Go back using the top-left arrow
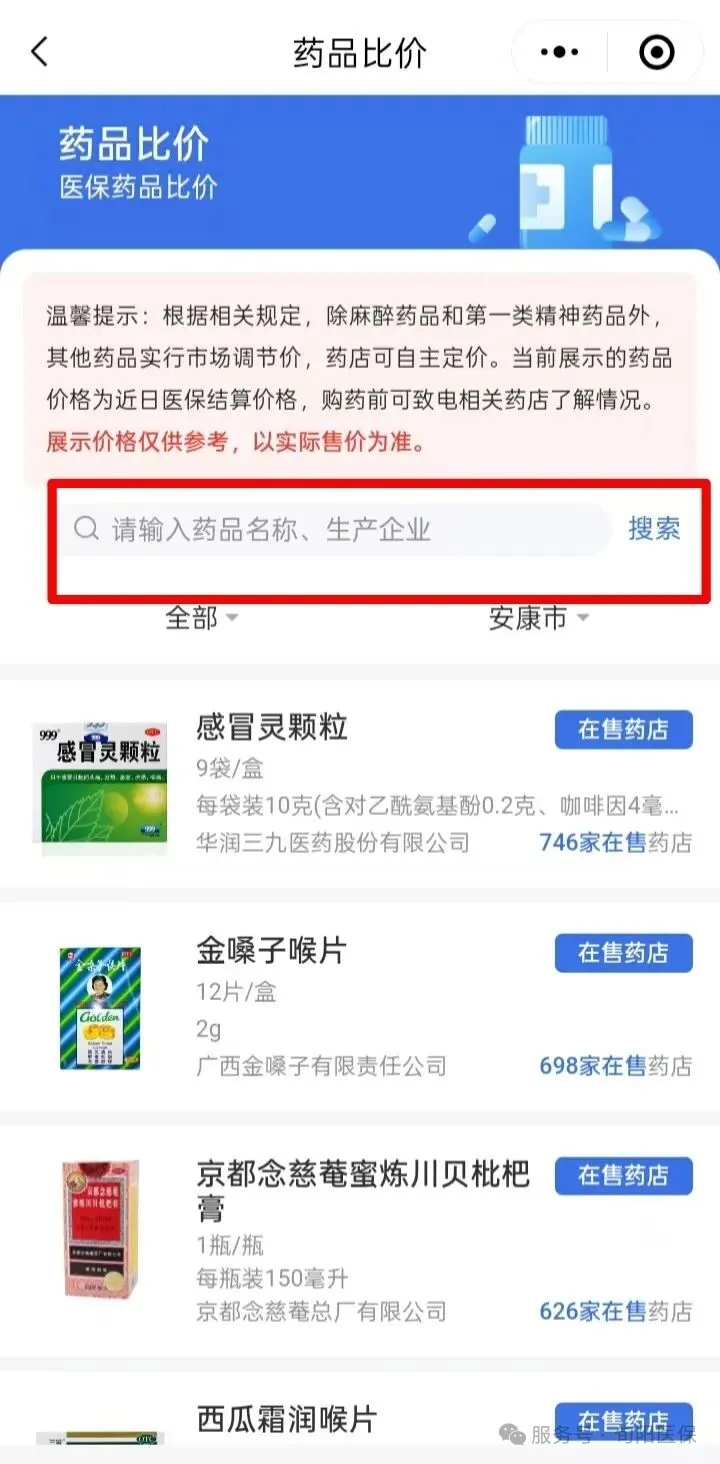This screenshot has height=1464, width=720. click(39, 52)
